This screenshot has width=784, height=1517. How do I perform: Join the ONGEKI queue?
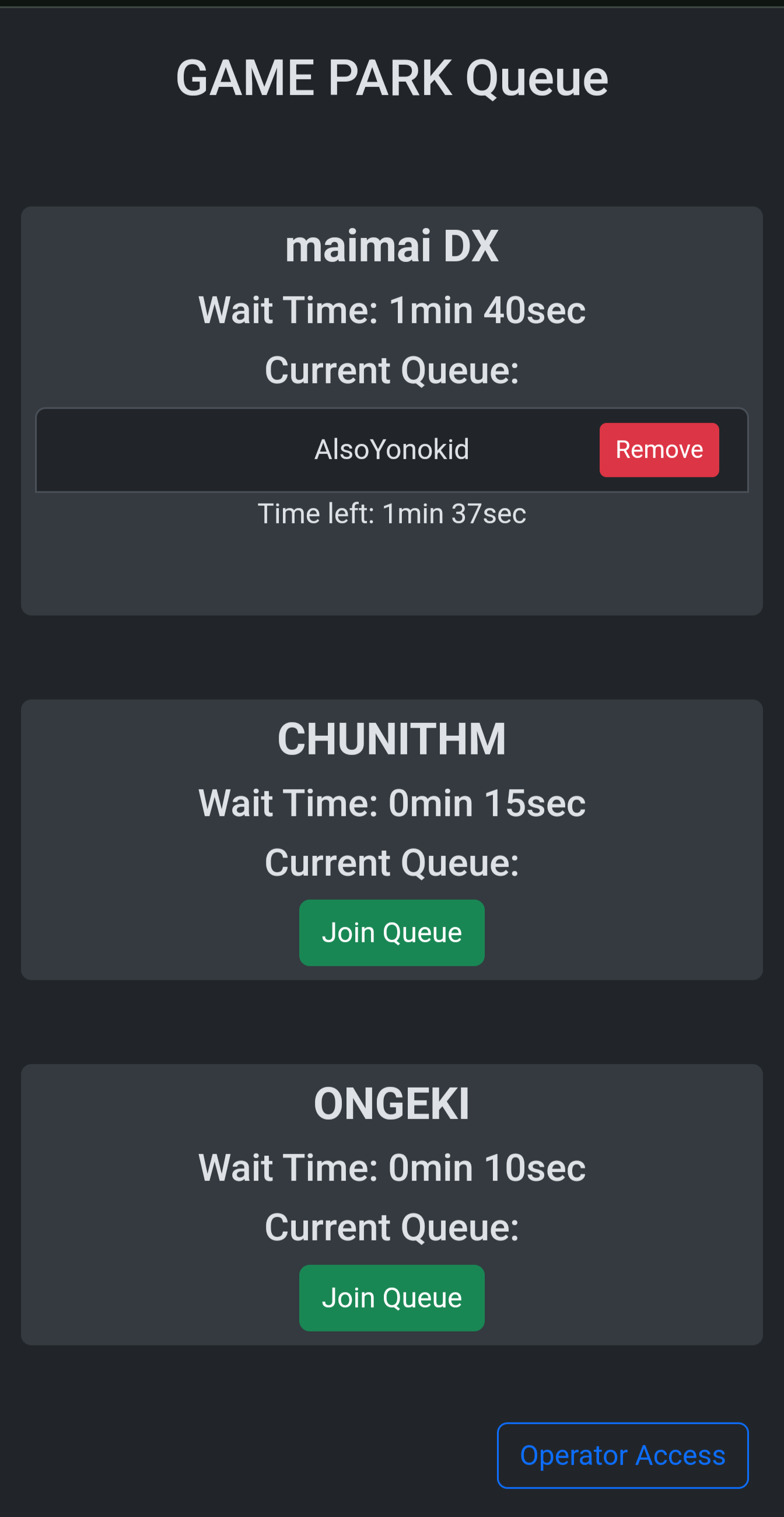pos(391,1298)
